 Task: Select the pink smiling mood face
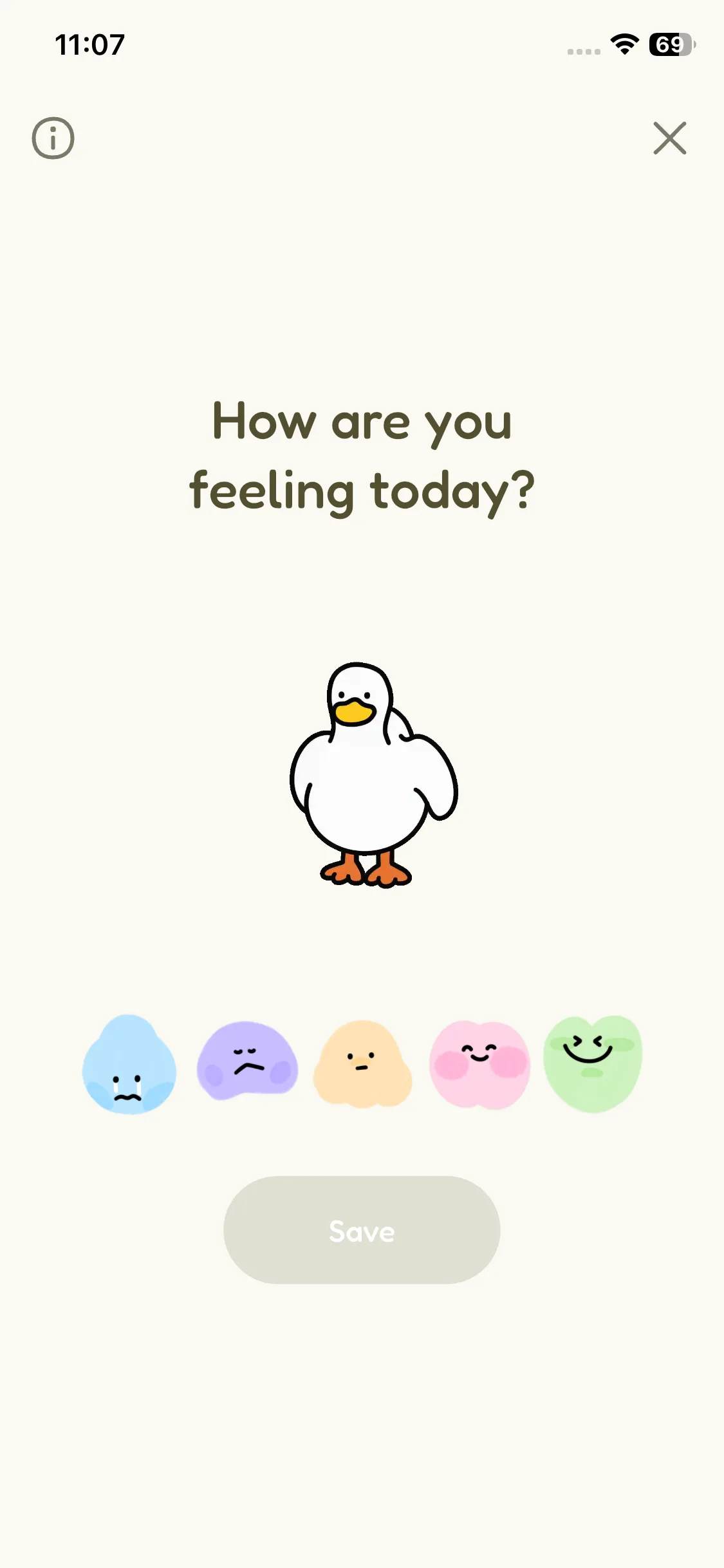click(479, 1063)
